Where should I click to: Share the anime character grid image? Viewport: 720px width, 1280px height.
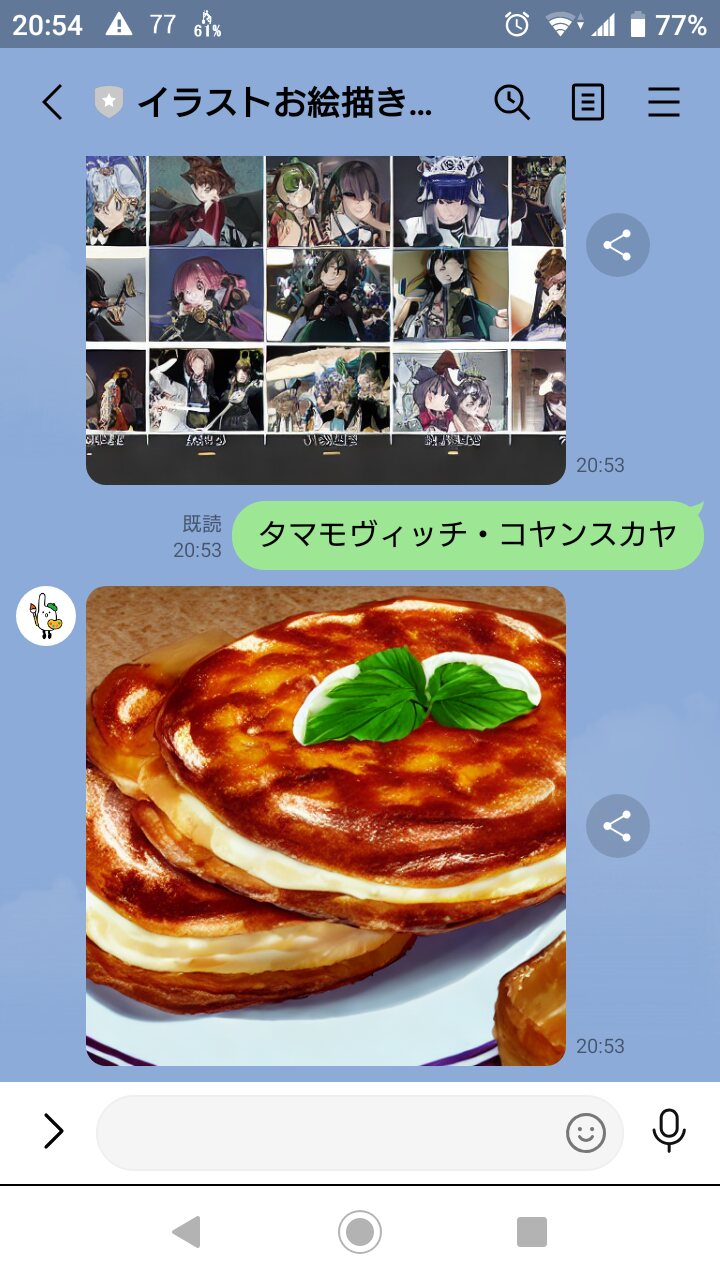tap(617, 245)
